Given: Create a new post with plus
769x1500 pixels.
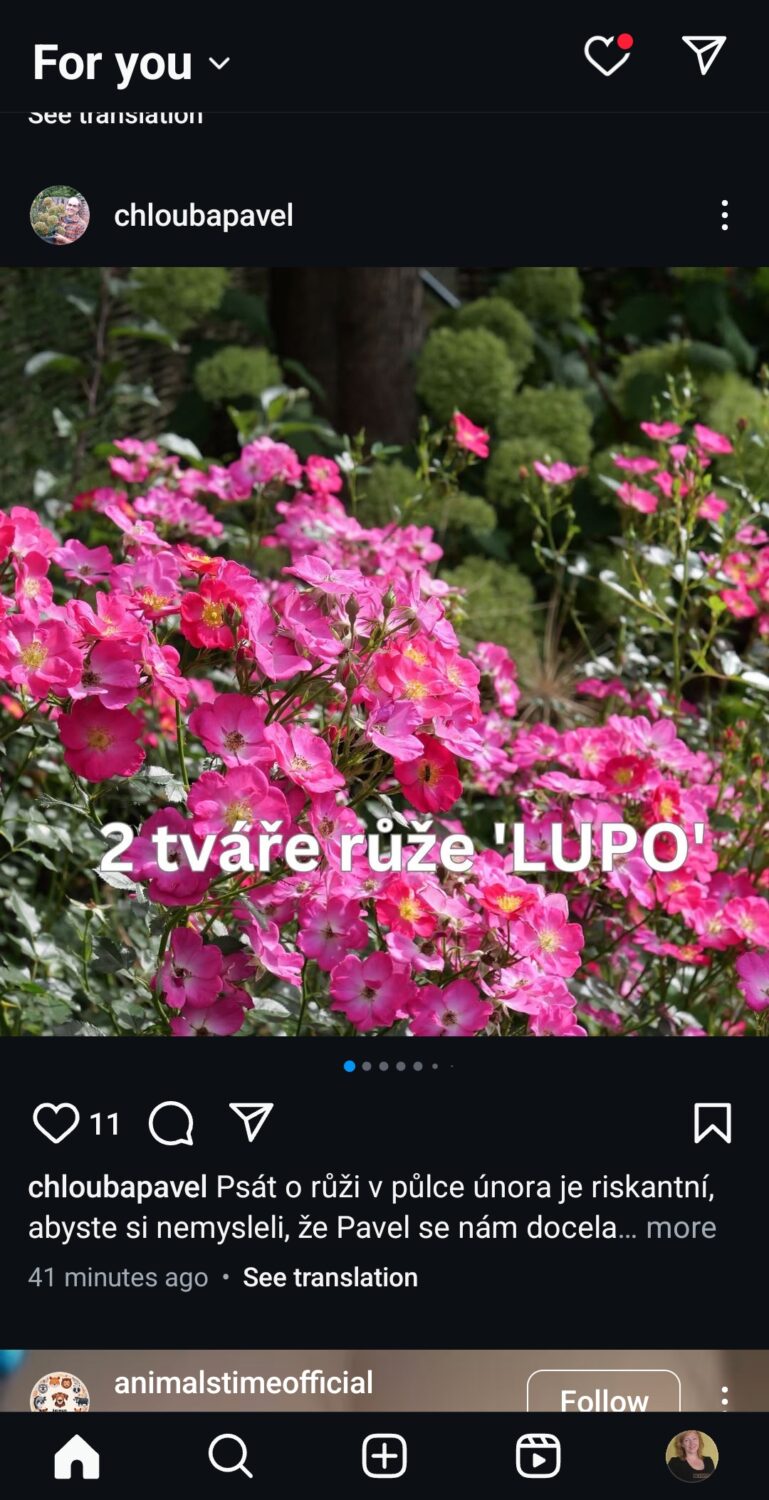Looking at the screenshot, I should [384, 1456].
